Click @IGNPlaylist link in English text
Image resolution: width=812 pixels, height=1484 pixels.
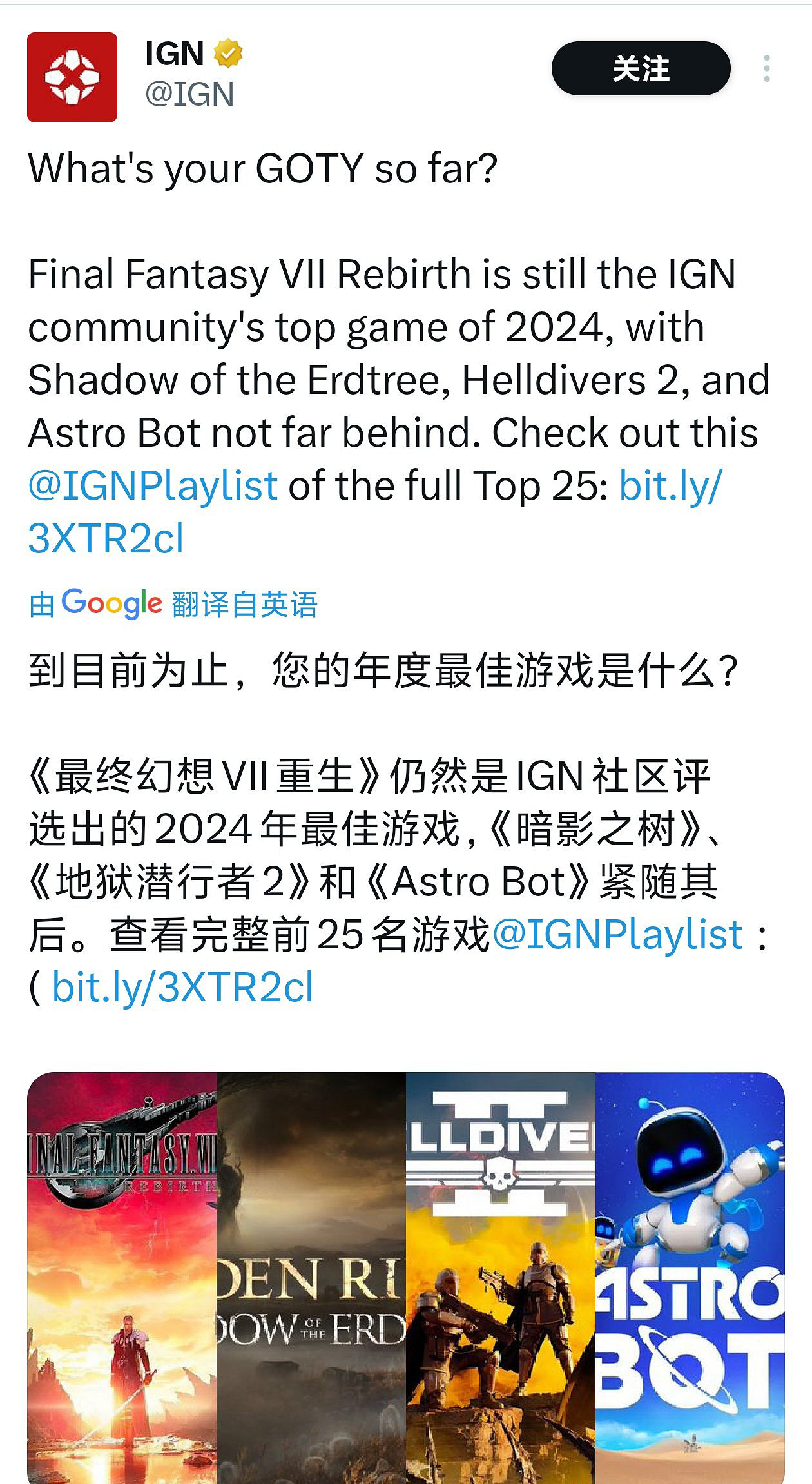pos(153,485)
